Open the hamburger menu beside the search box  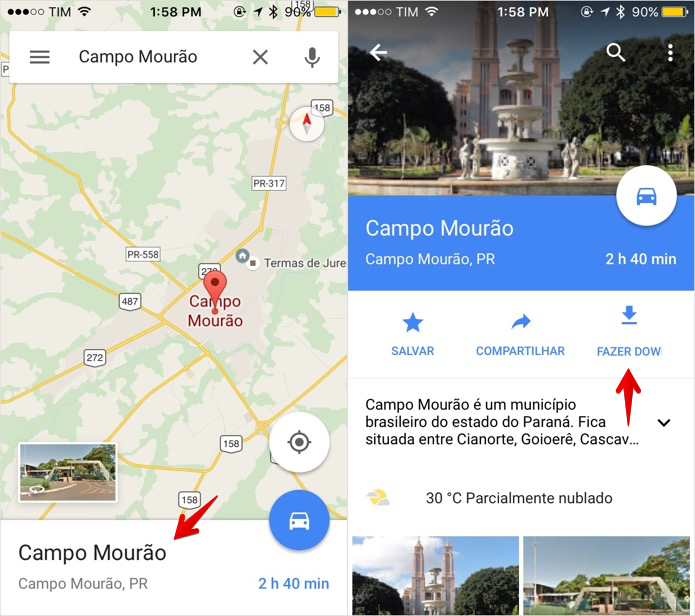(39, 57)
